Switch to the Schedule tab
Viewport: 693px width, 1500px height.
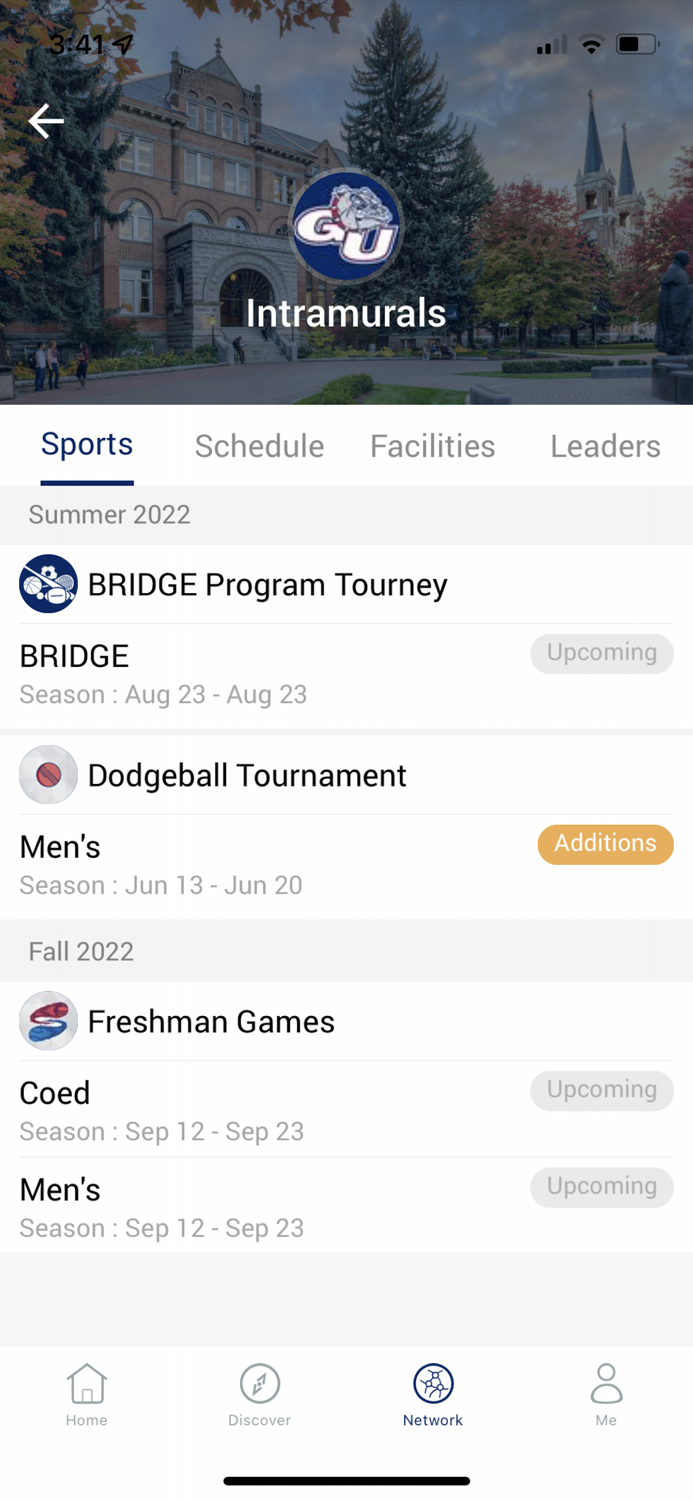[259, 446]
